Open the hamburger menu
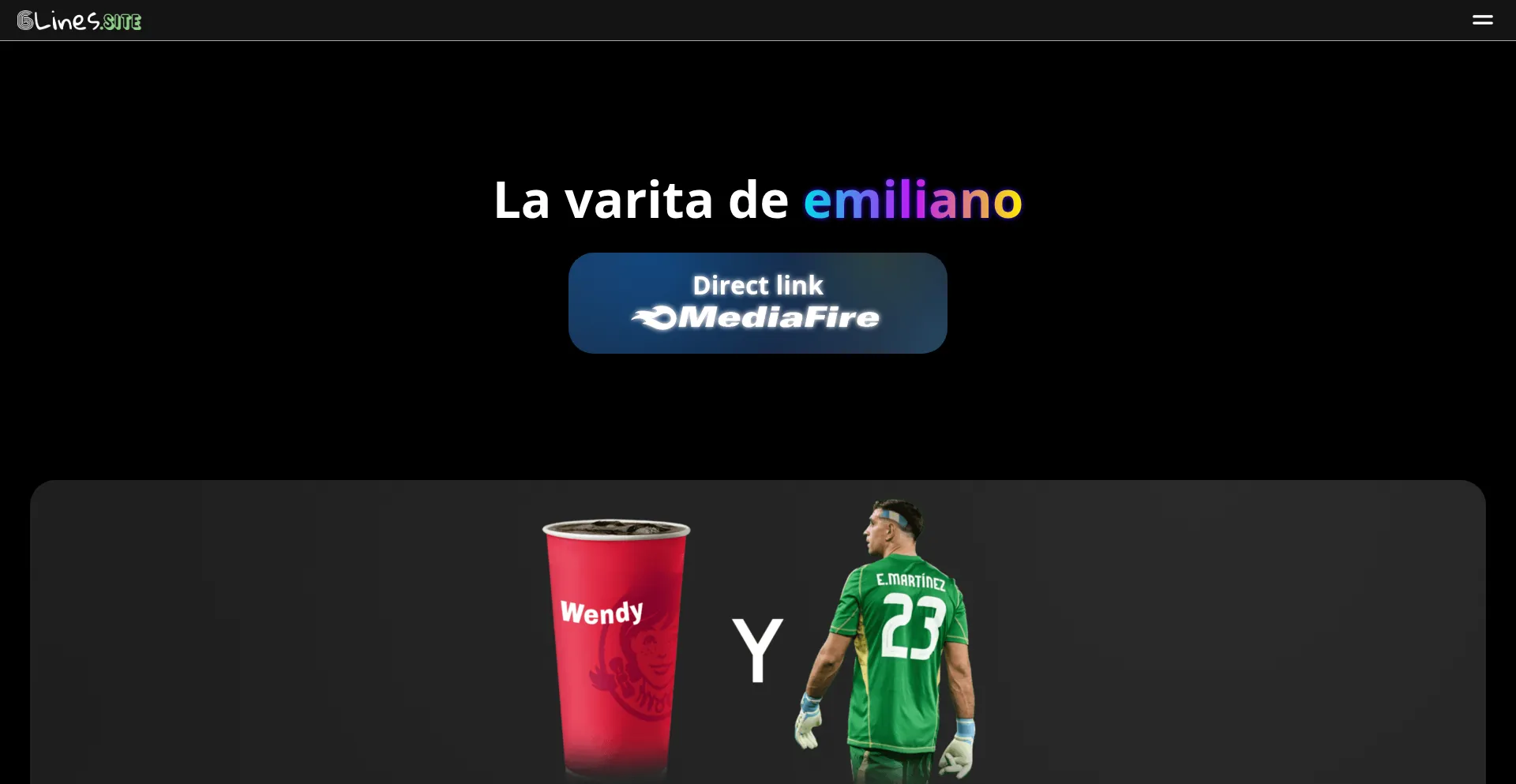 1482,21
